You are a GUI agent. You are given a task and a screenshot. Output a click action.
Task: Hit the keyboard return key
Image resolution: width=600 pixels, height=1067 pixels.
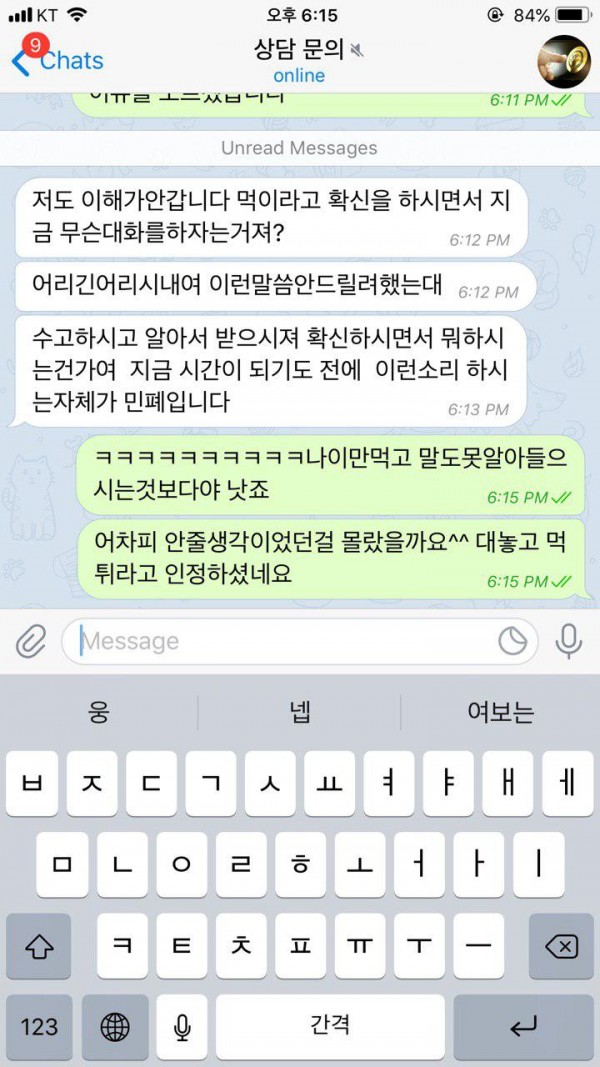(x=523, y=1026)
